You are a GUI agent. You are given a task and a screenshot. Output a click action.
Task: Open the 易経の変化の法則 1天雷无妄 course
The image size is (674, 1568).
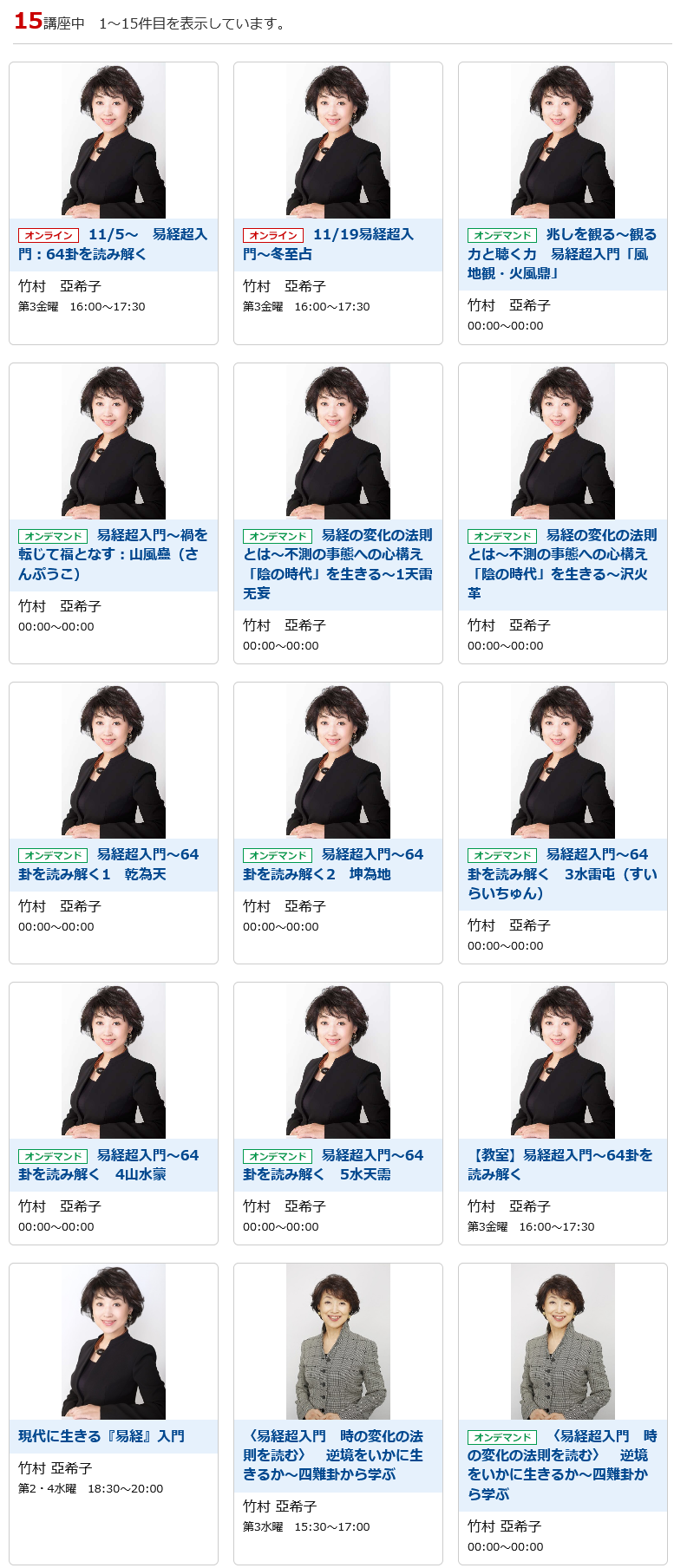337,565
